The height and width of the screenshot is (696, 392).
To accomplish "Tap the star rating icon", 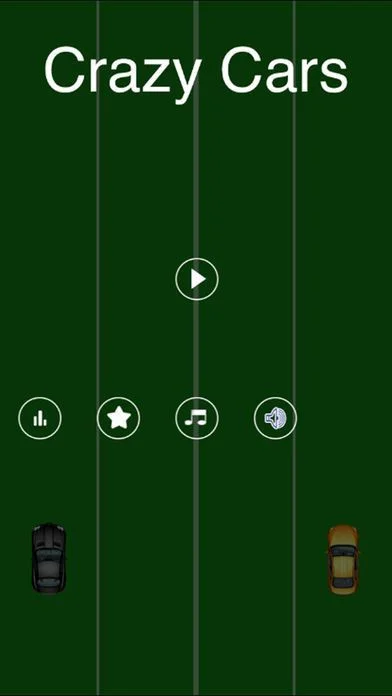I will pyautogui.click(x=119, y=418).
